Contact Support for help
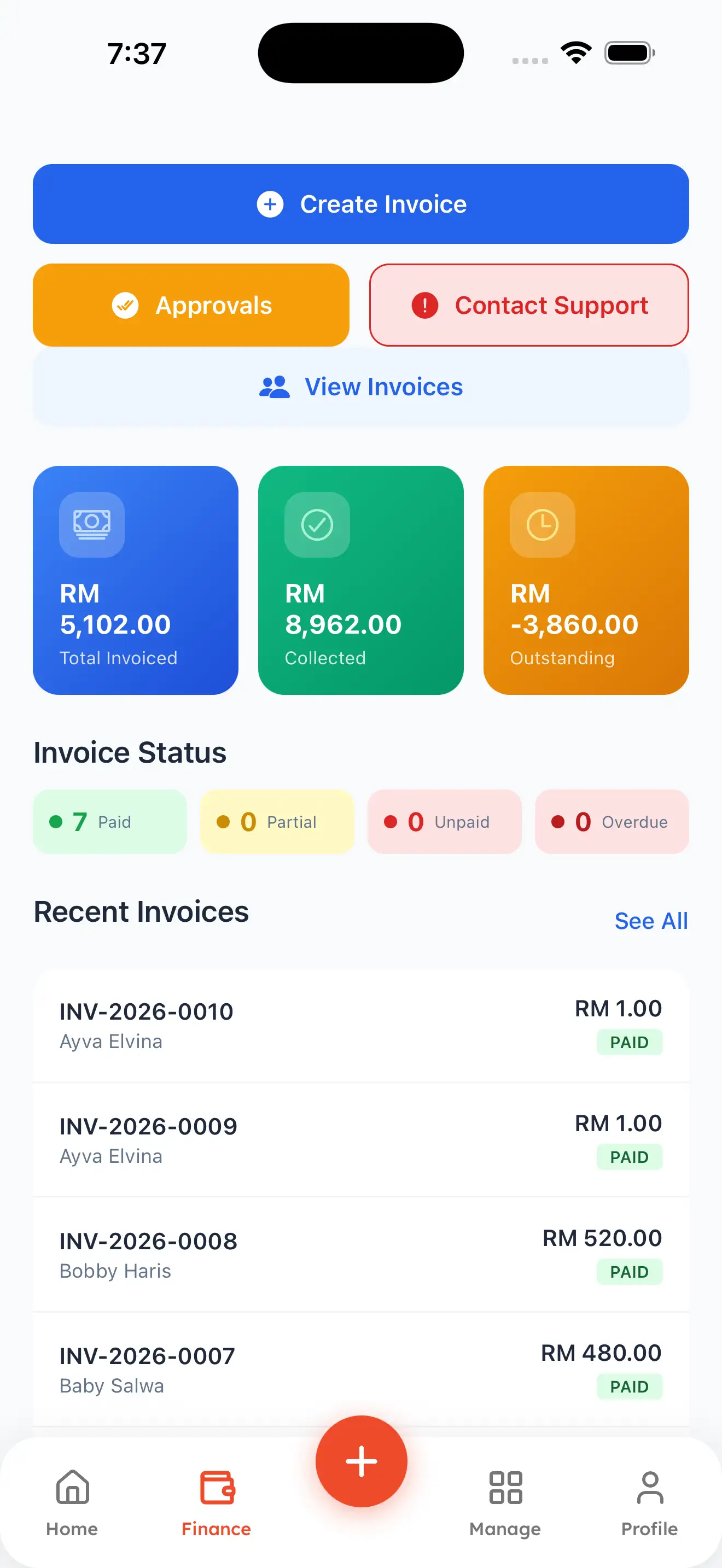The image size is (722, 1568). coord(528,305)
